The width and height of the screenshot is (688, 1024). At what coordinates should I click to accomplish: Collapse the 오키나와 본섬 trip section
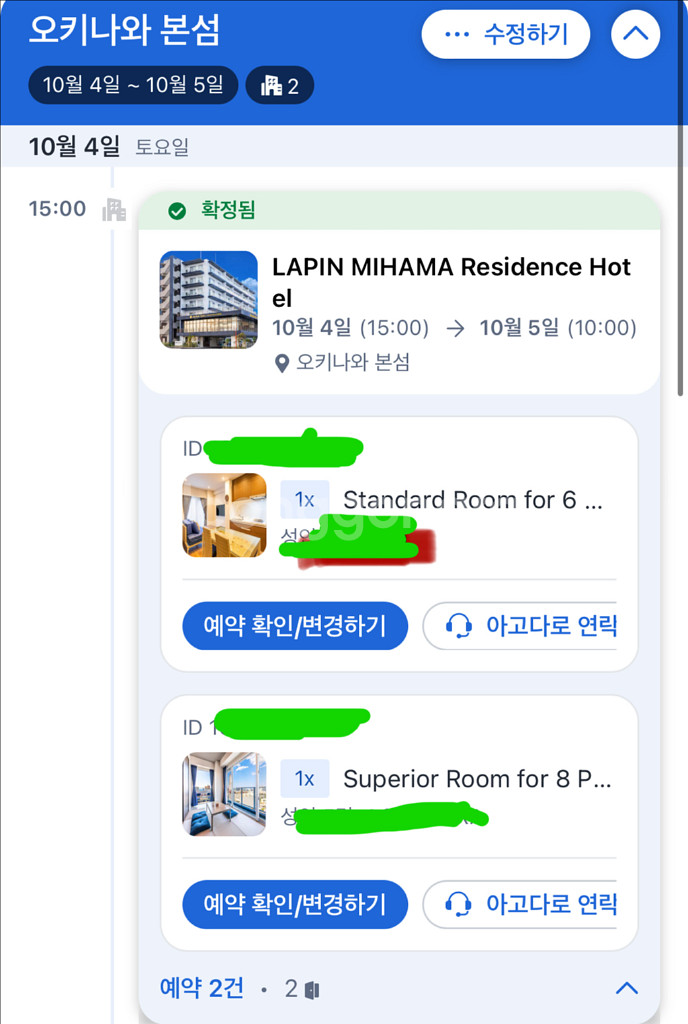point(635,35)
